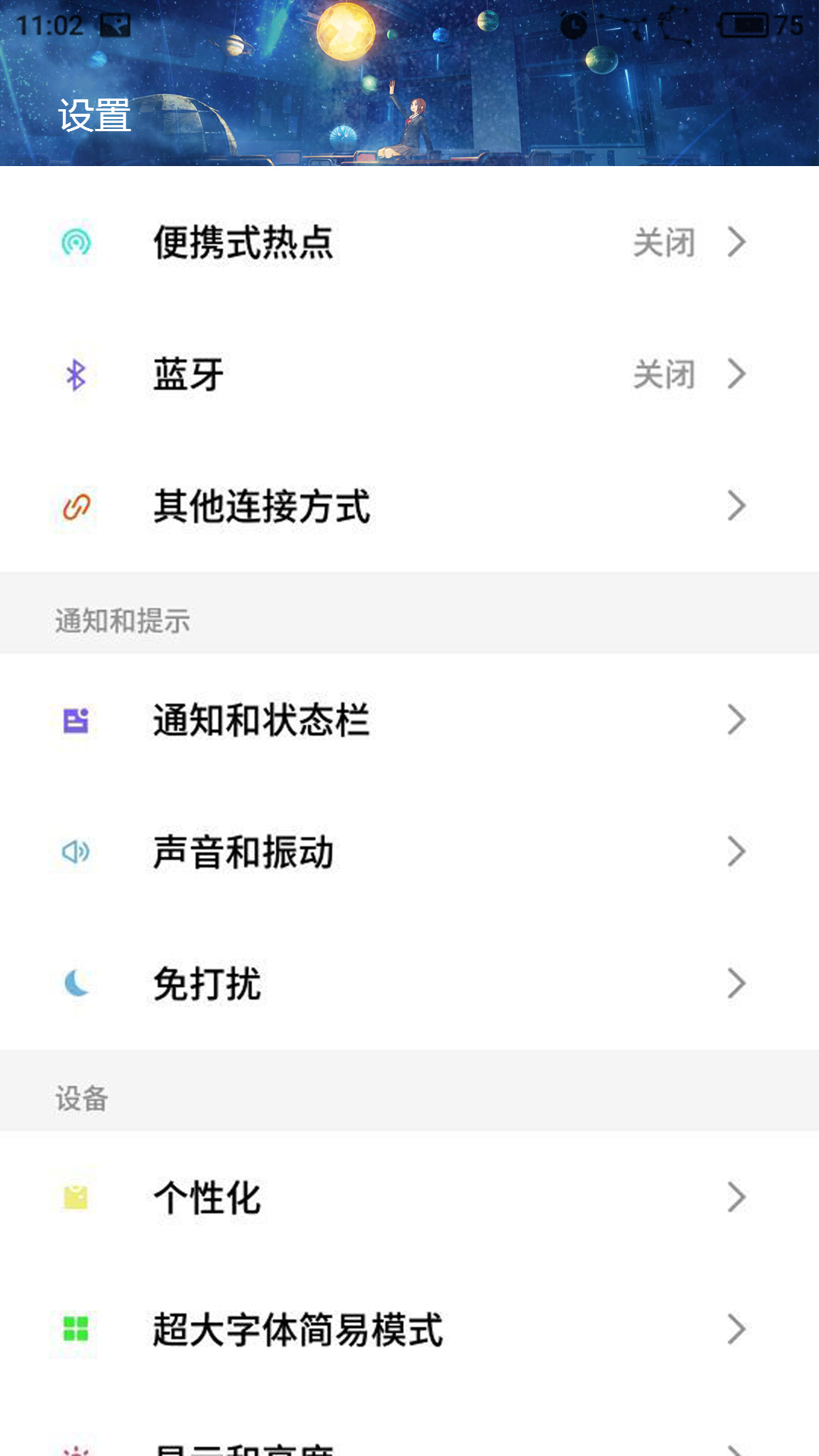Open 声音和振动 settings
Image resolution: width=819 pixels, height=1456 pixels.
click(409, 852)
